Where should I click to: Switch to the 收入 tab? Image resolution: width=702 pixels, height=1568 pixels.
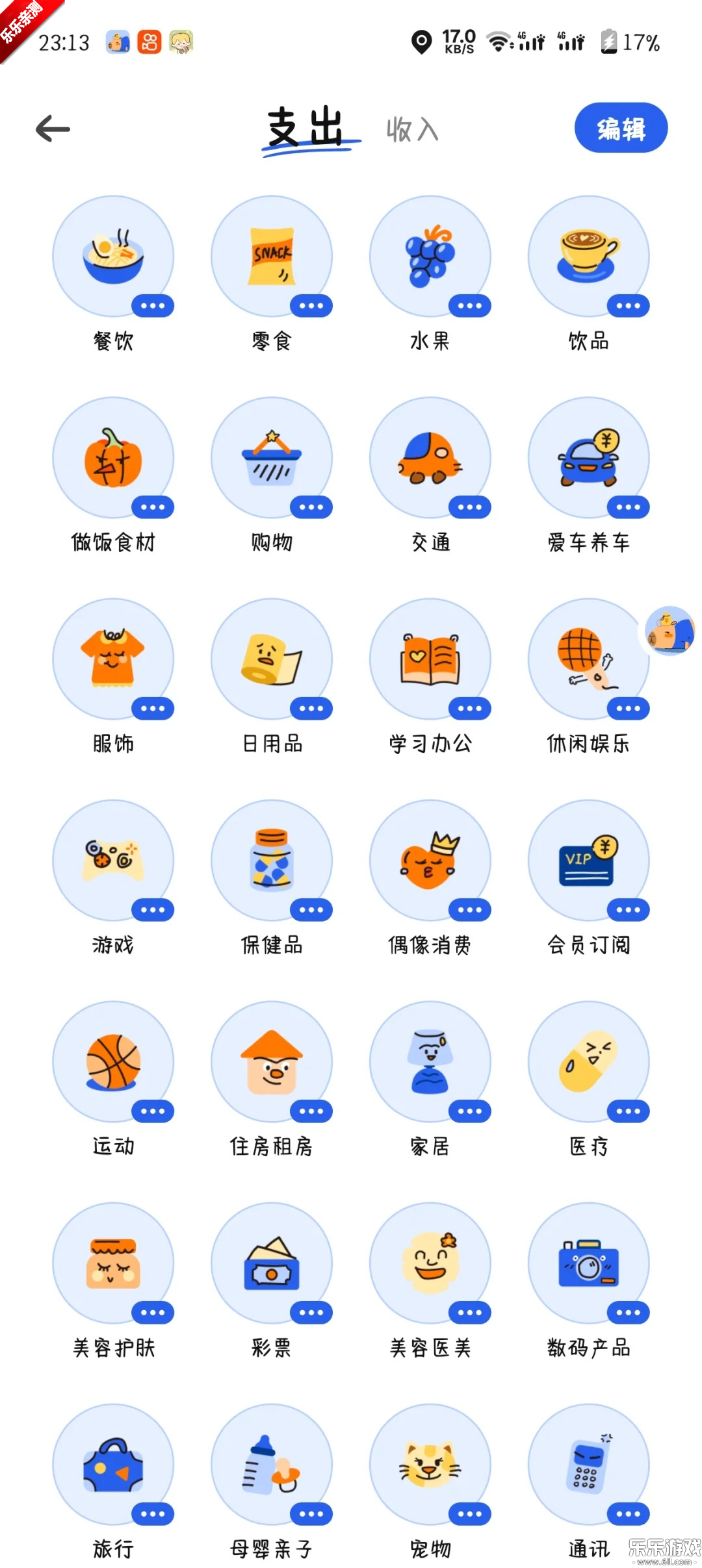(x=411, y=129)
